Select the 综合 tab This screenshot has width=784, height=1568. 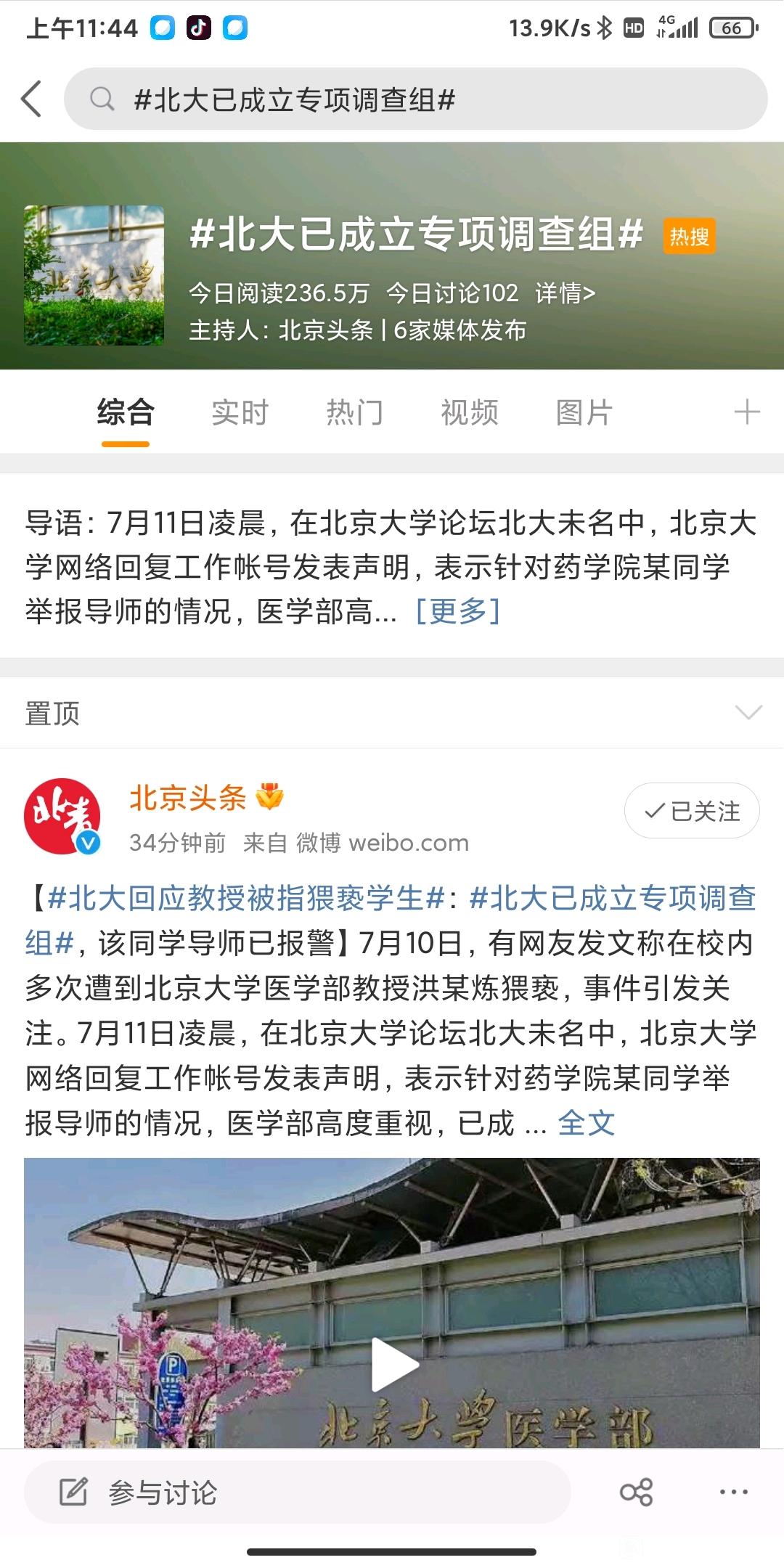pos(125,412)
